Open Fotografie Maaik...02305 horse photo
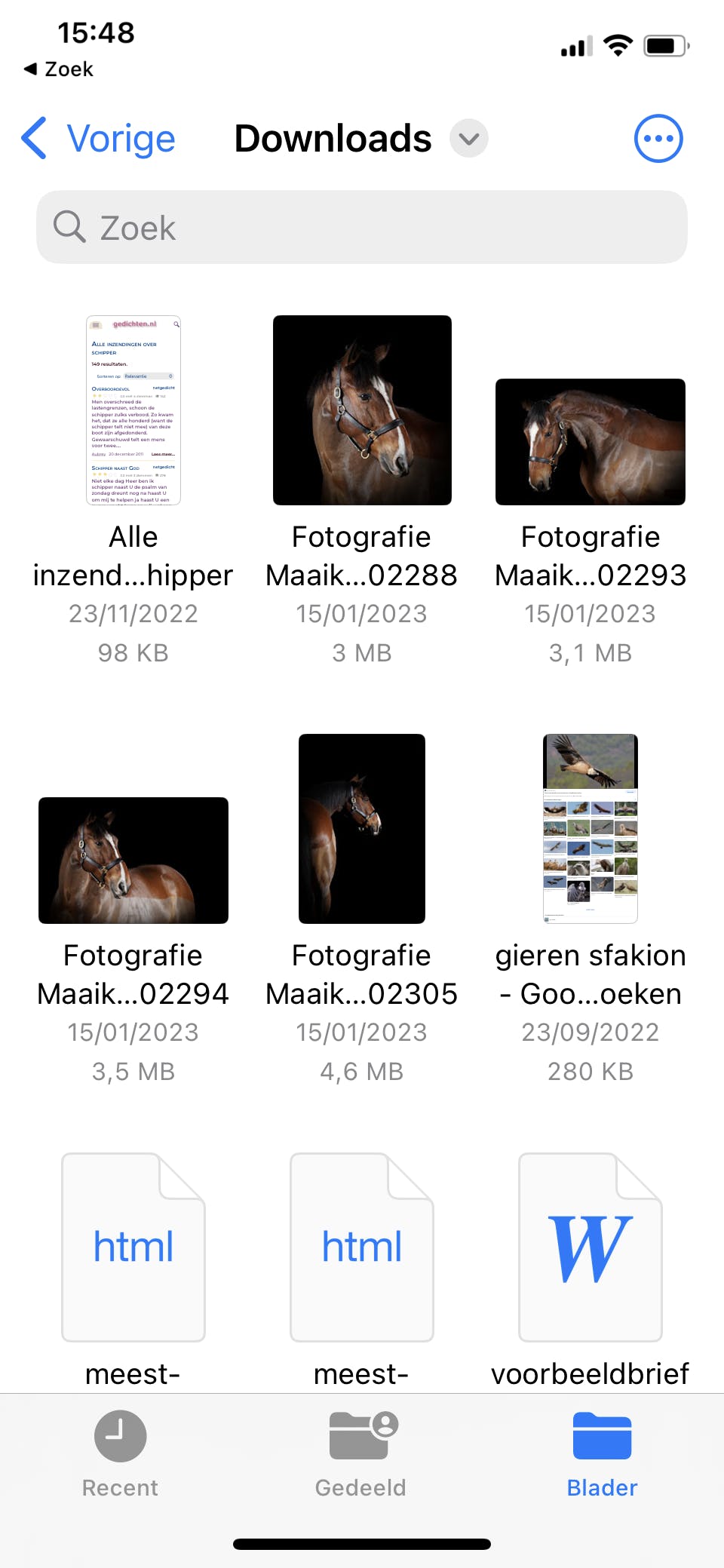This screenshot has width=724, height=1568. 362,828
